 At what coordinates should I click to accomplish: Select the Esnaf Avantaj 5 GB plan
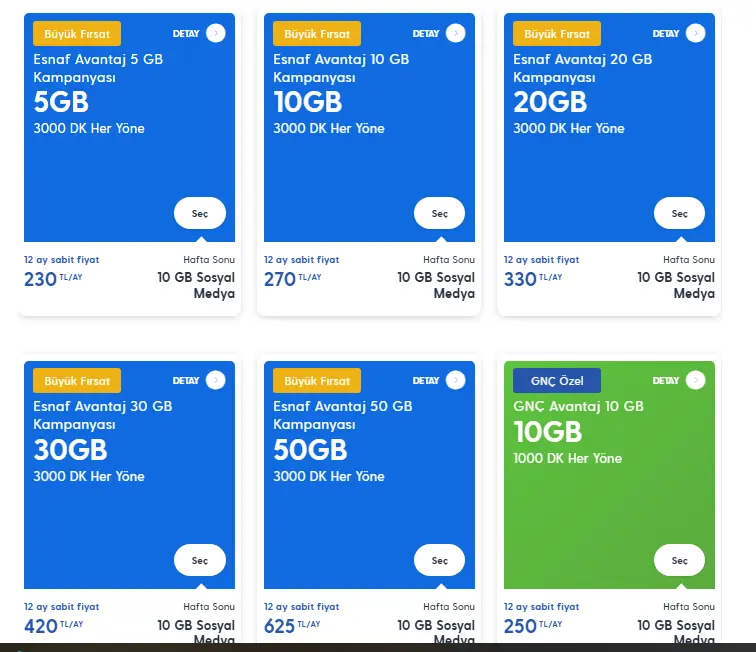point(200,213)
